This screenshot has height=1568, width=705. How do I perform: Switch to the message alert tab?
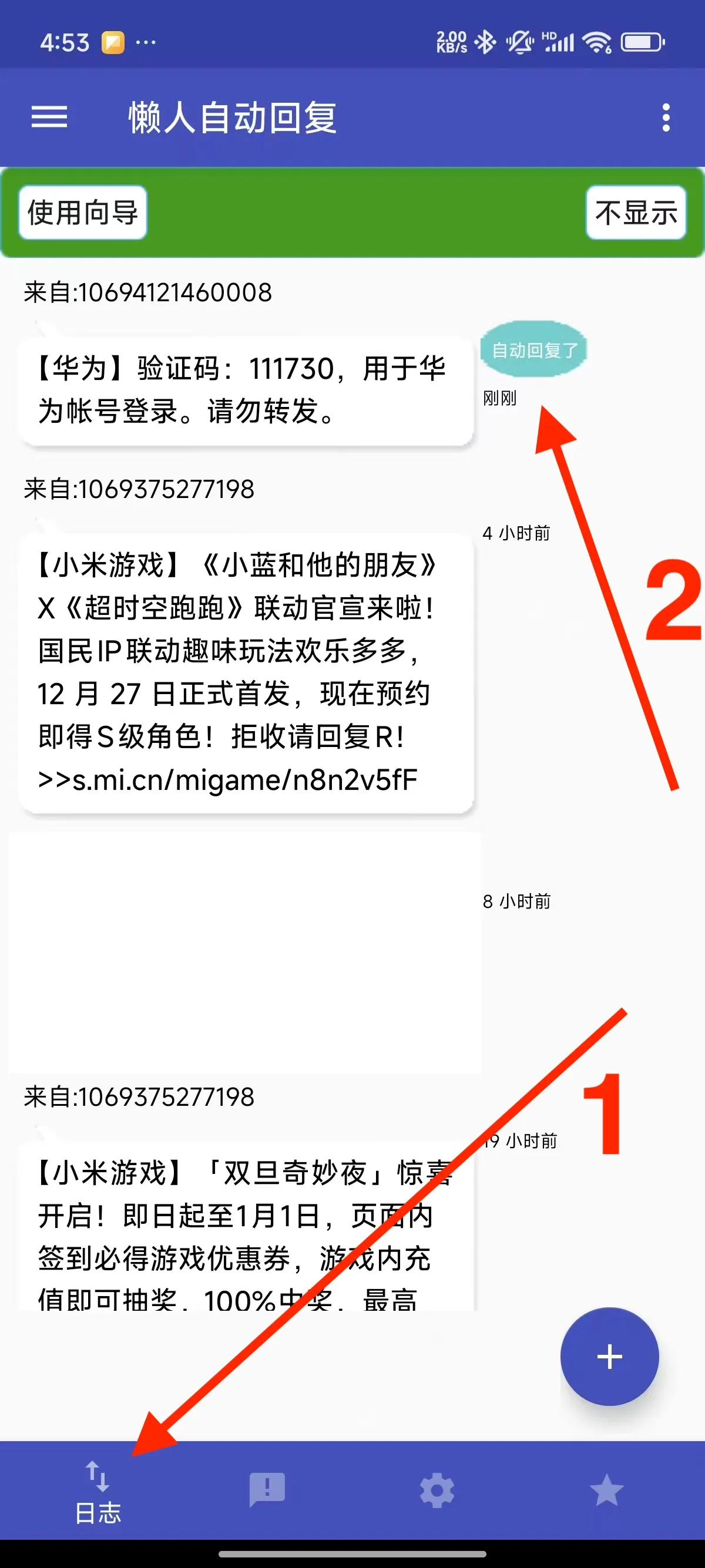267,1490
